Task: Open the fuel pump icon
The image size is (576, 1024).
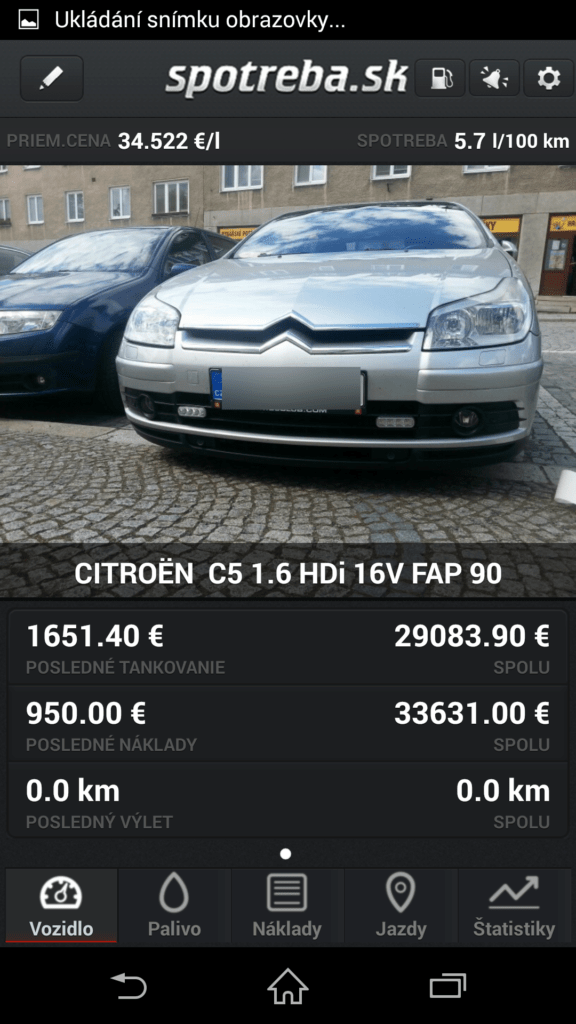Action: pos(440,78)
